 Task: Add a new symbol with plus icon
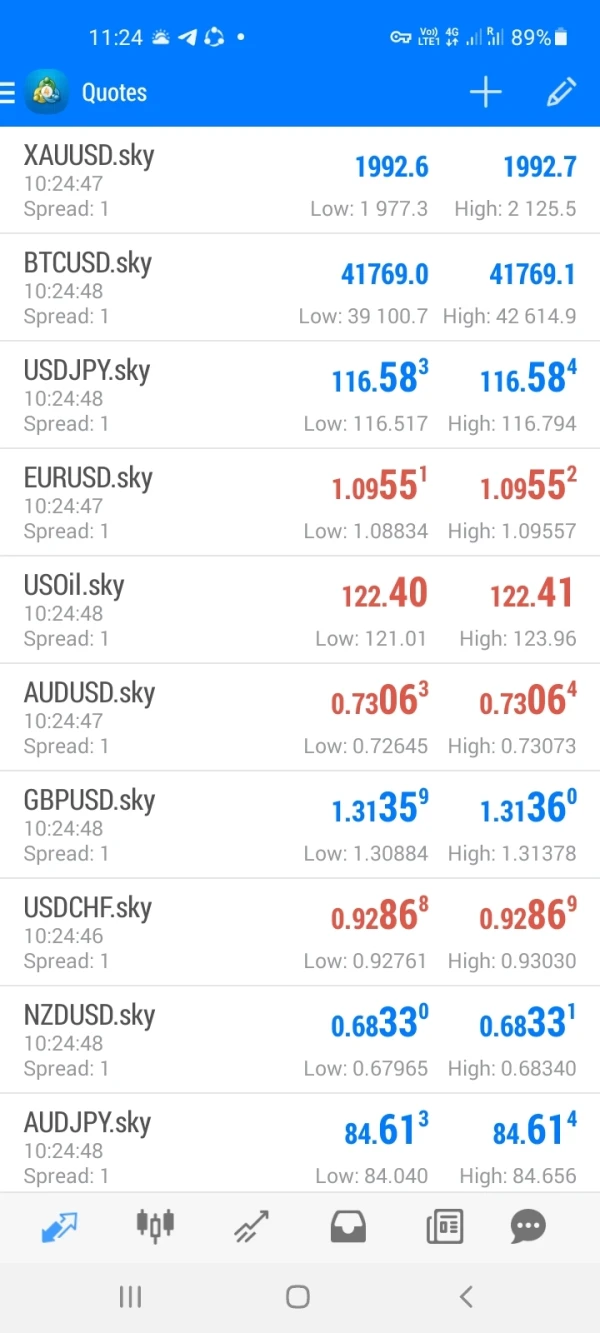click(x=485, y=93)
